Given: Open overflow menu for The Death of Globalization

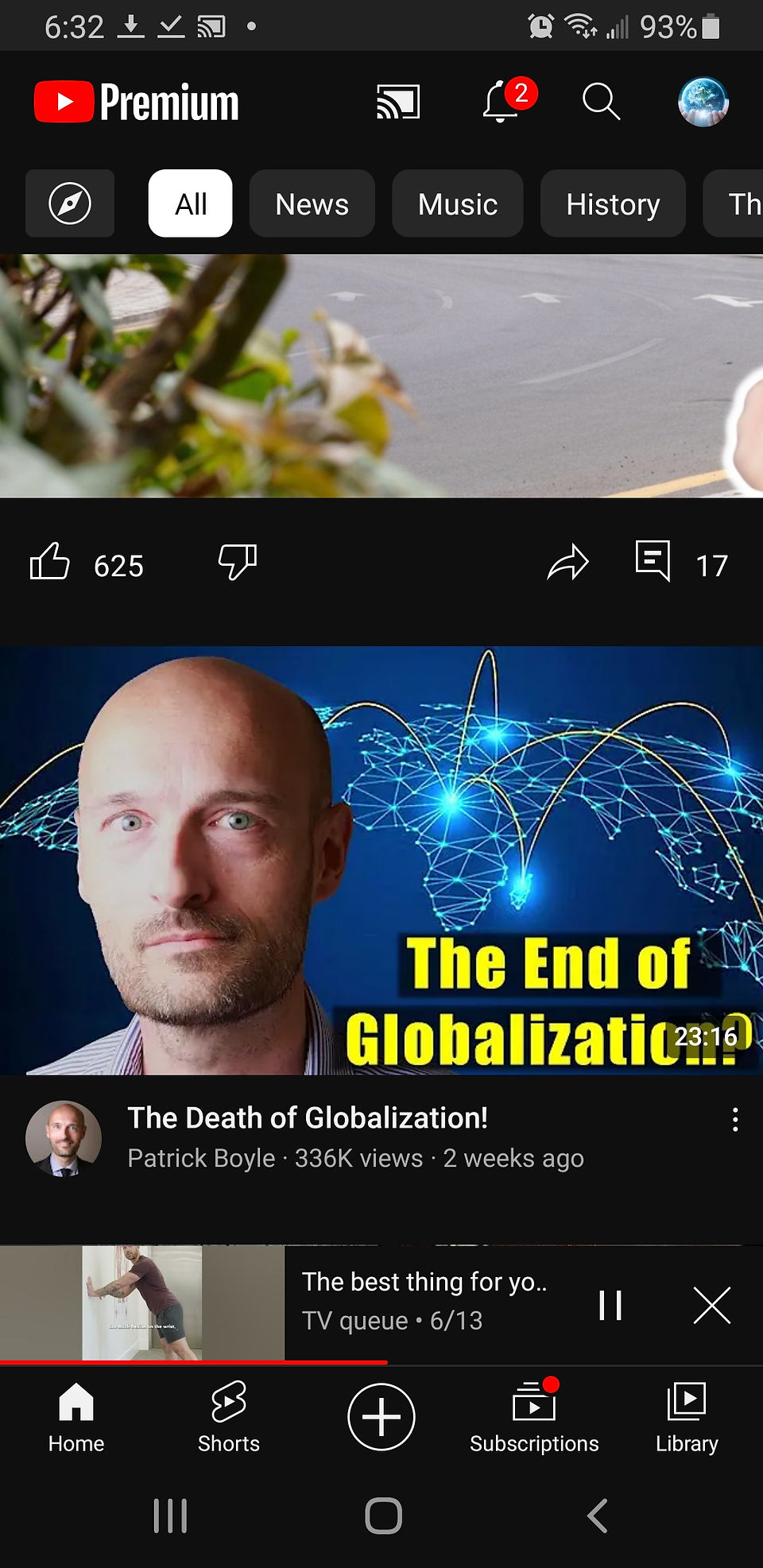Looking at the screenshot, I should [735, 1119].
